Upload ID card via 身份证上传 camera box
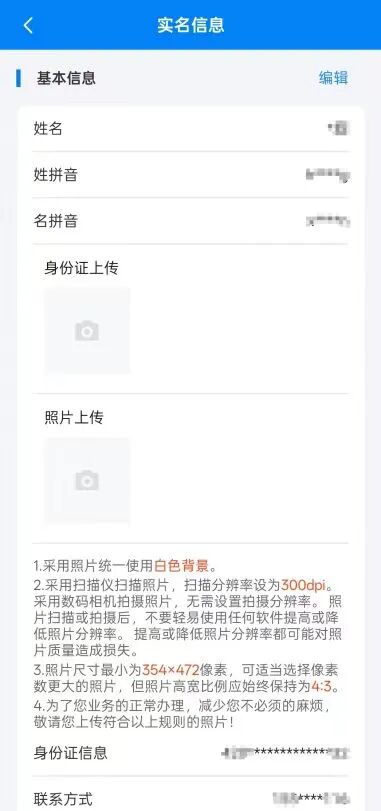 [87, 331]
